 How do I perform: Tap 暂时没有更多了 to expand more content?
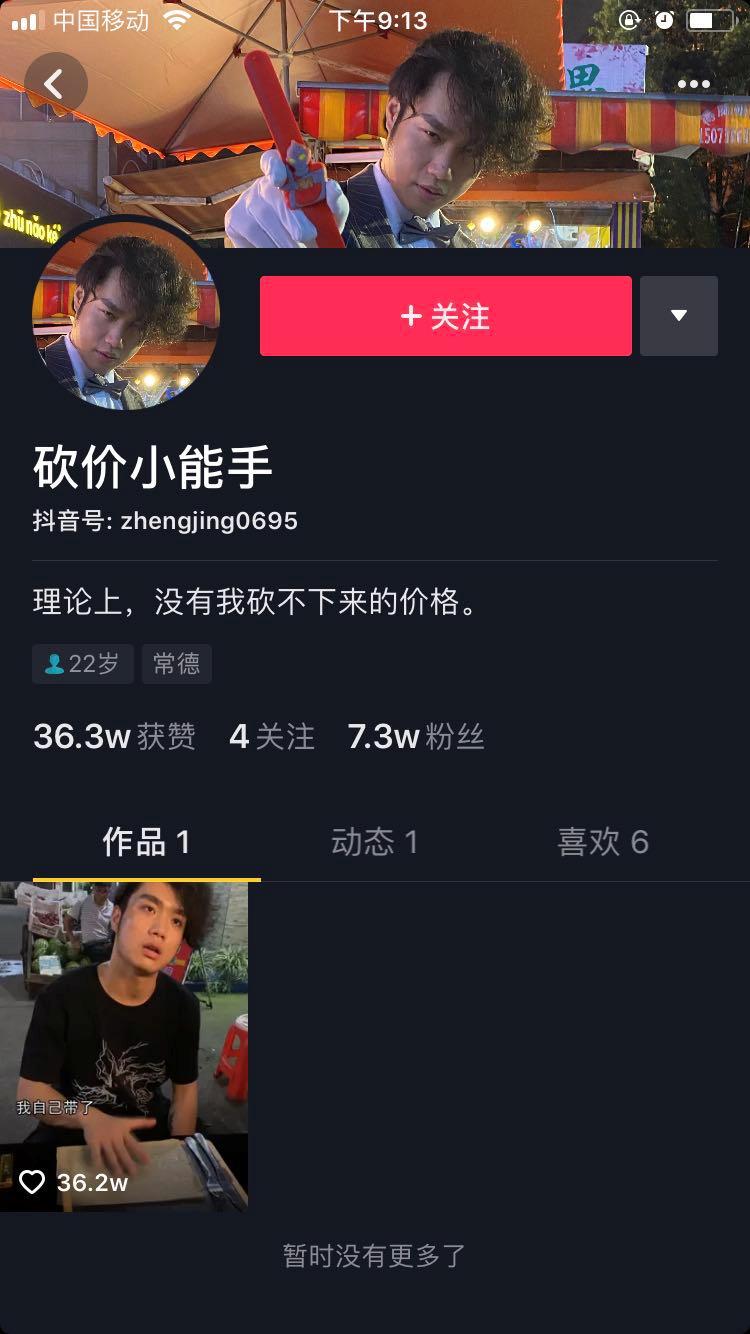pos(374,1258)
